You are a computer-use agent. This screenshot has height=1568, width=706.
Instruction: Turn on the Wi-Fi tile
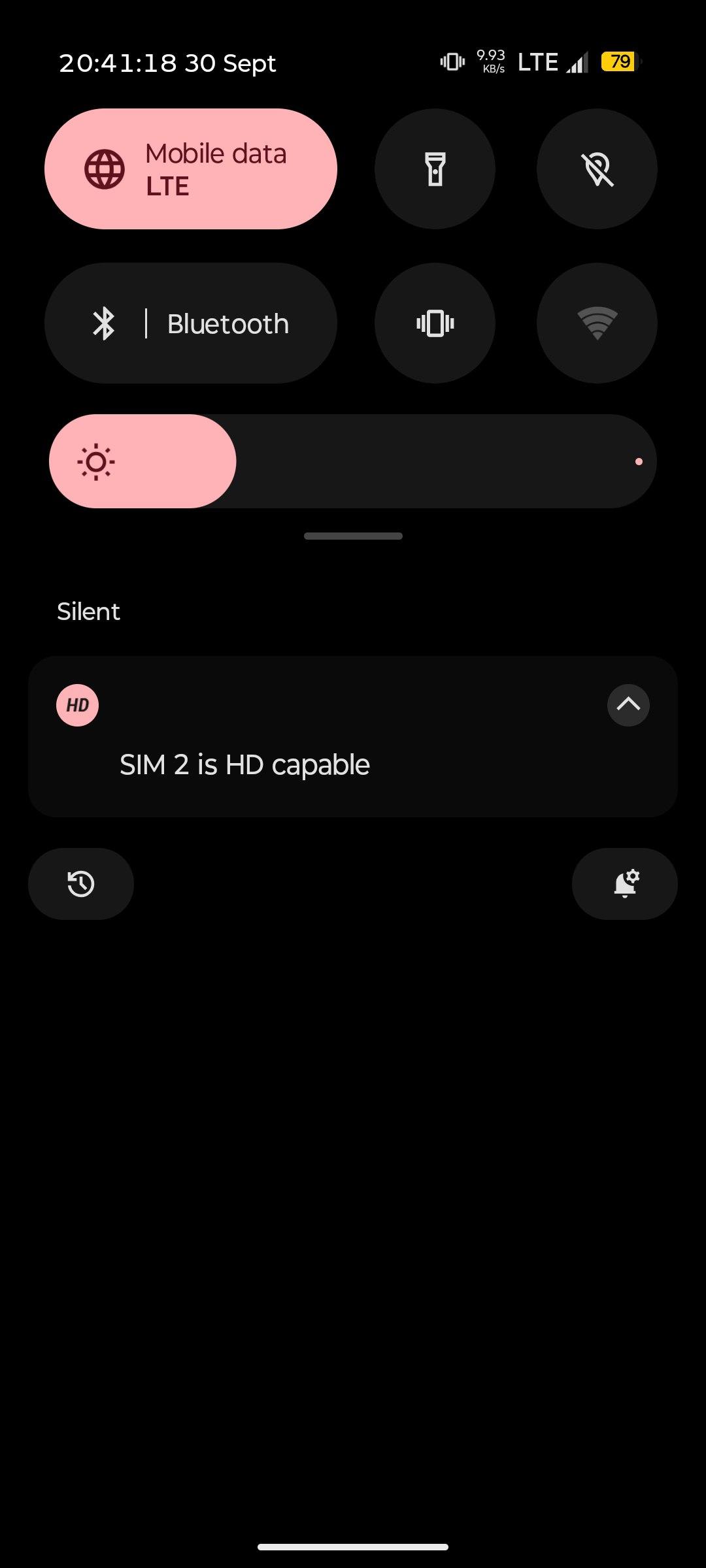click(597, 323)
